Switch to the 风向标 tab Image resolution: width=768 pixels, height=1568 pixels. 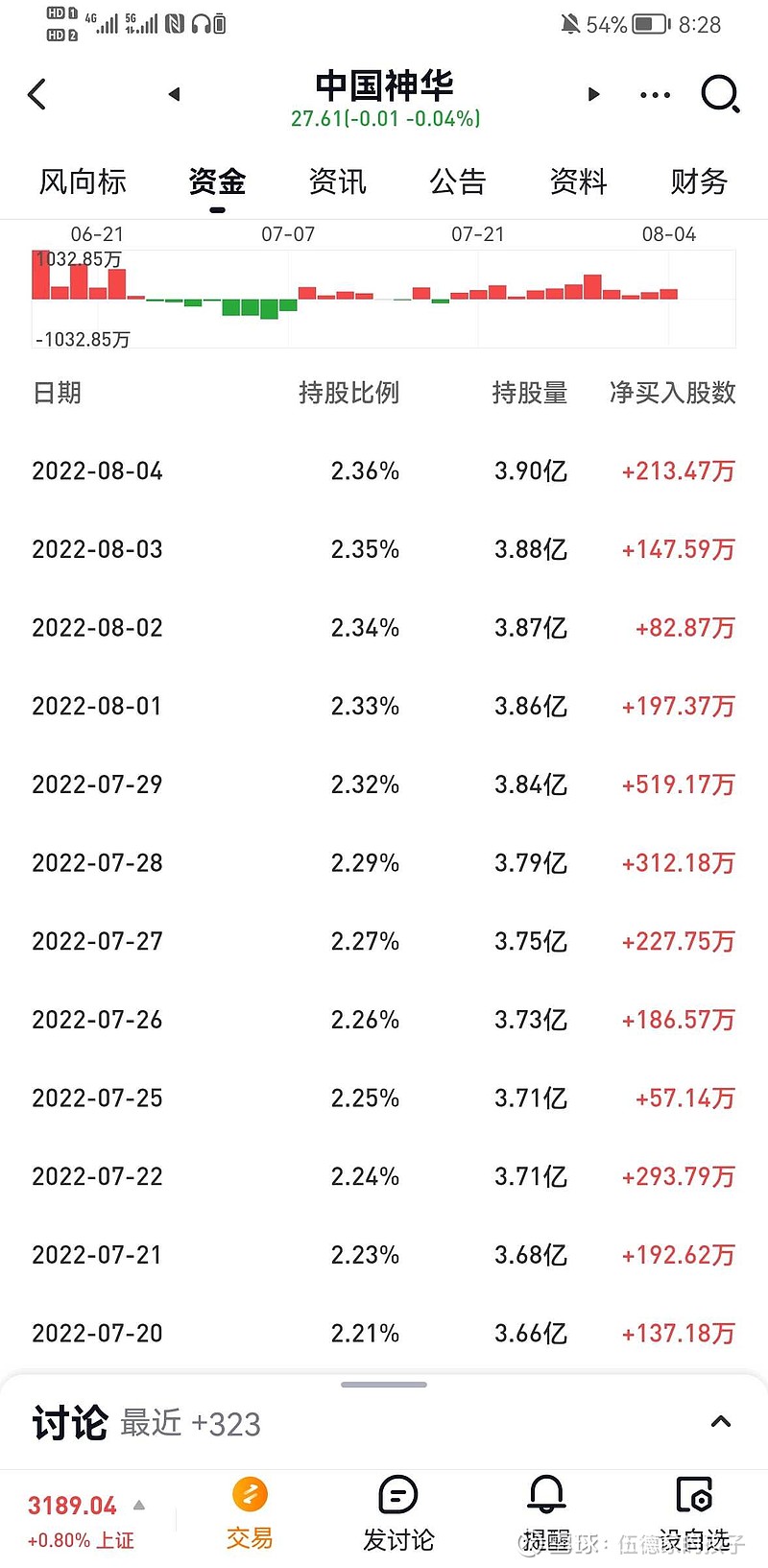tap(83, 181)
